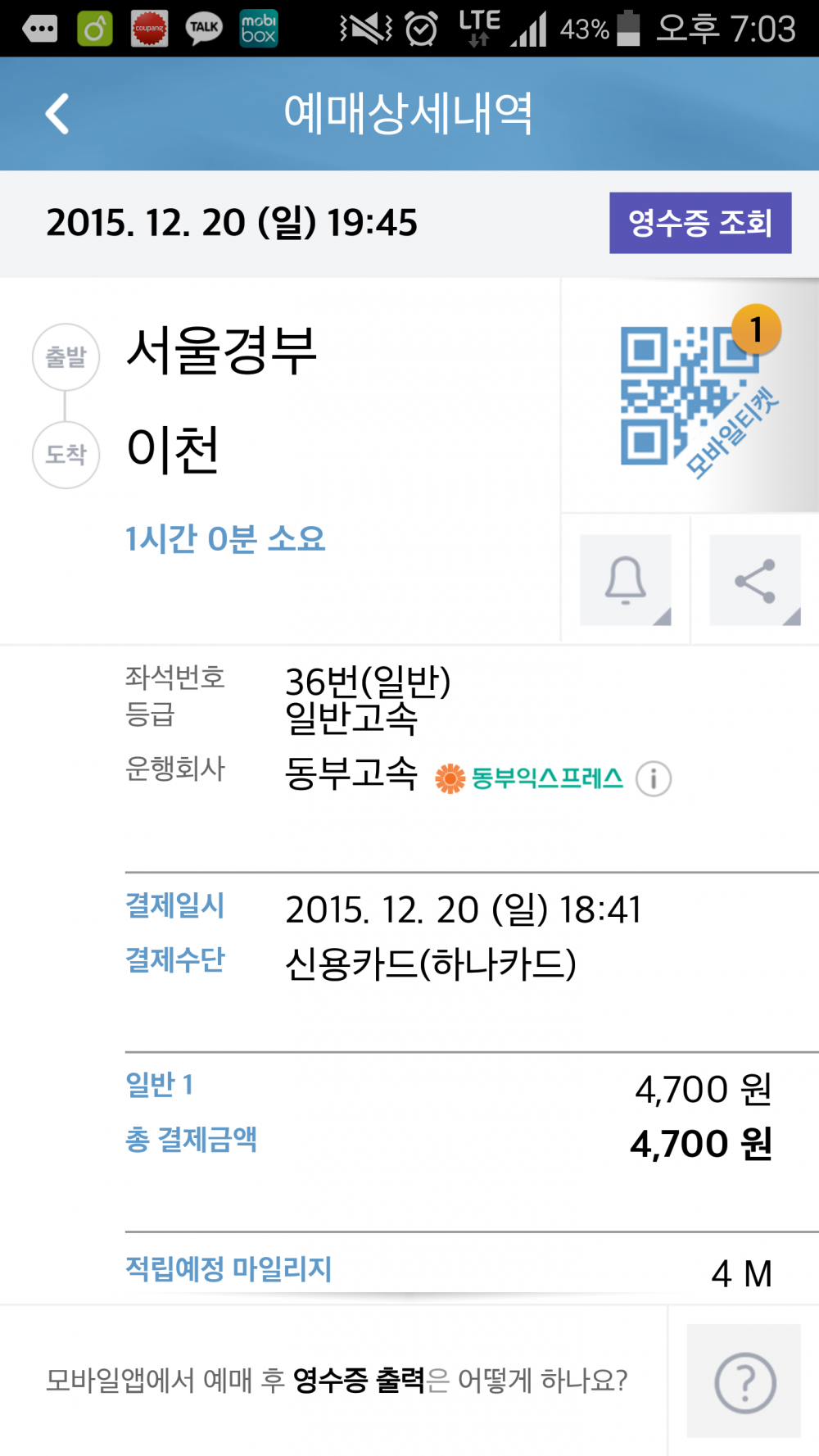Image resolution: width=819 pixels, height=1456 pixels.
Task: Tap the 1시간 0분 소요 duration text
Action: [224, 539]
